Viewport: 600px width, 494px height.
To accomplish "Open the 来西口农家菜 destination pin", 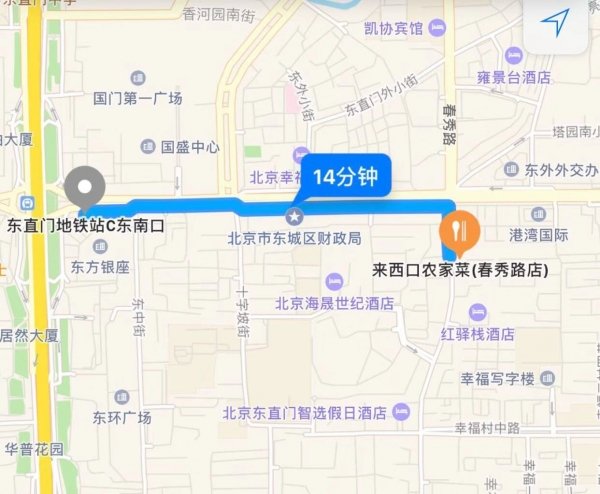I will coord(461,229).
